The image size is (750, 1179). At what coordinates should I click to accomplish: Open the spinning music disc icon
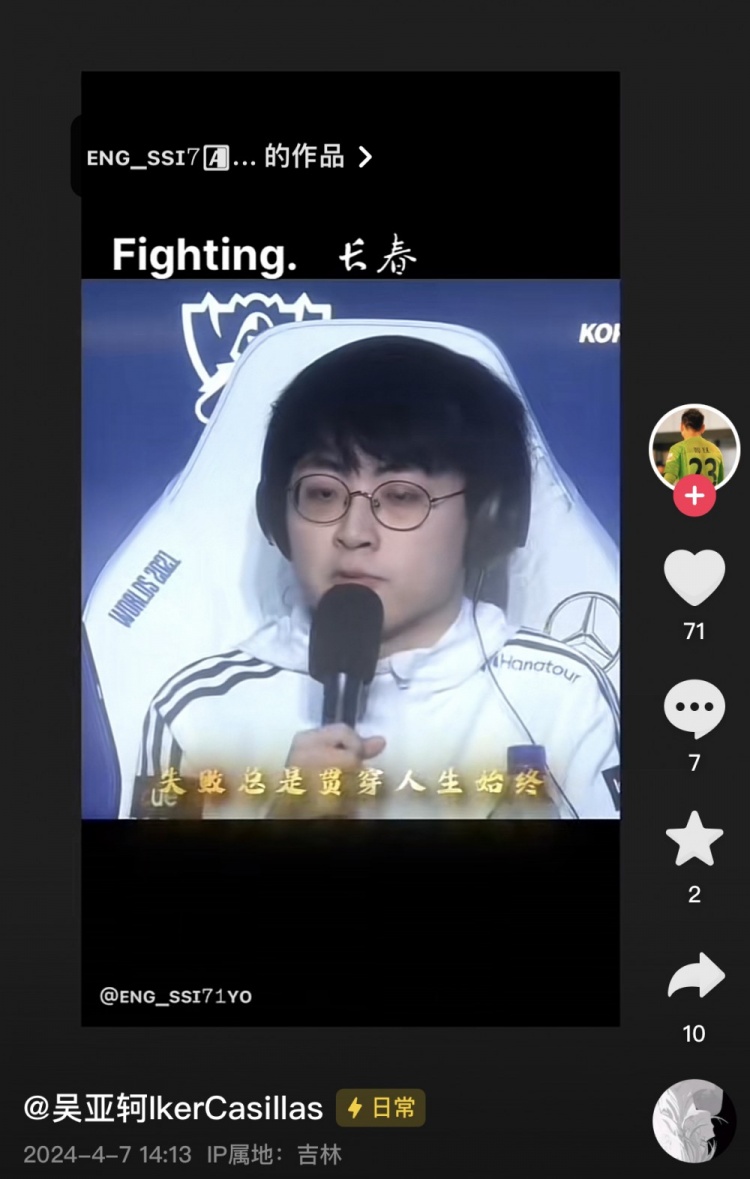694,1120
